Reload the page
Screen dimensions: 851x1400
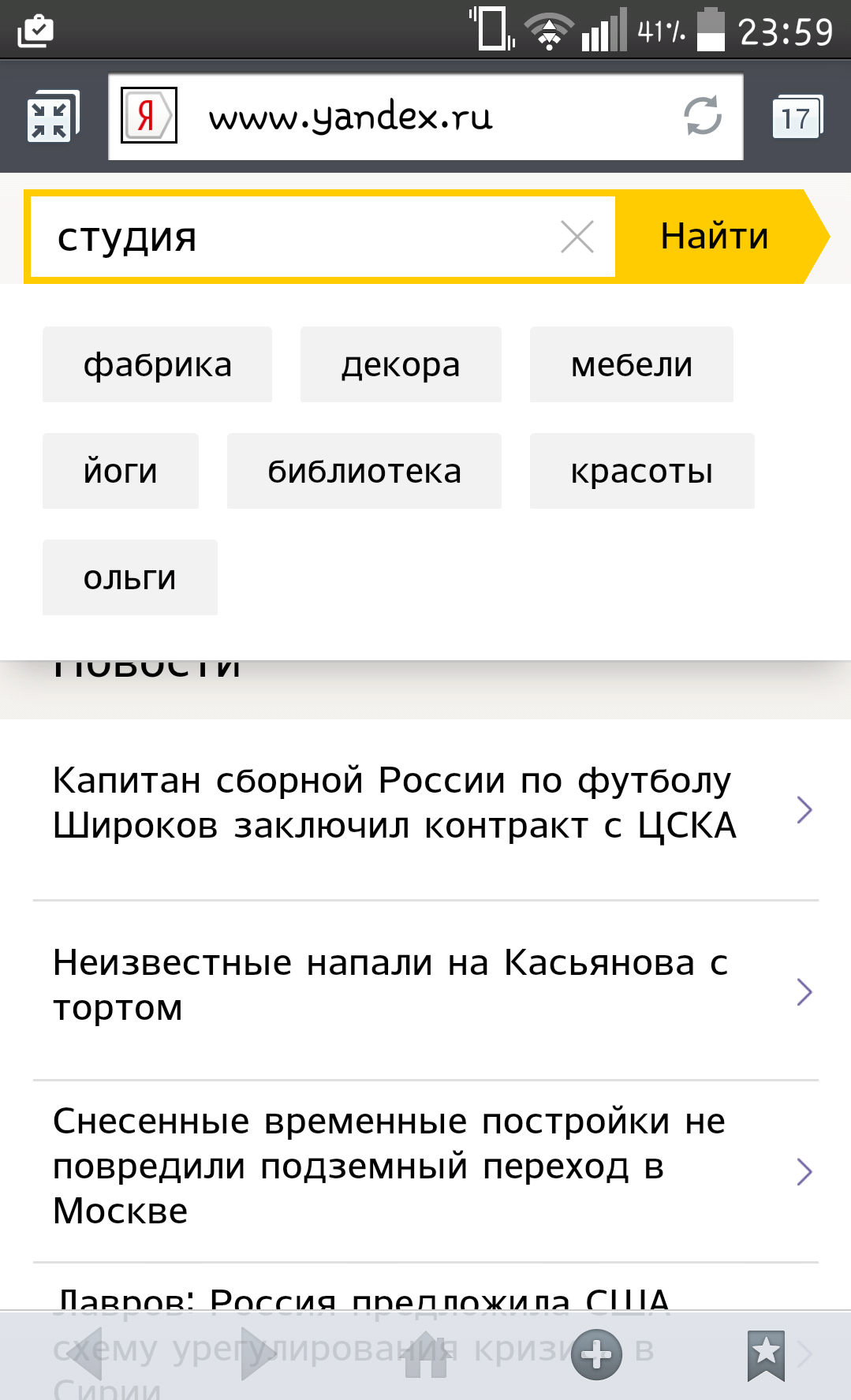[x=702, y=117]
